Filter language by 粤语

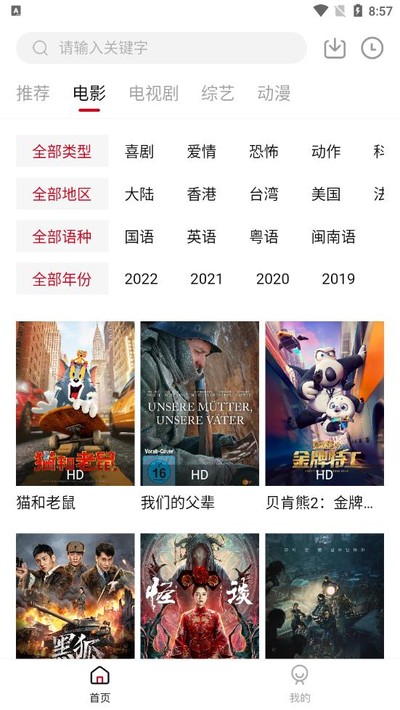[264, 237]
